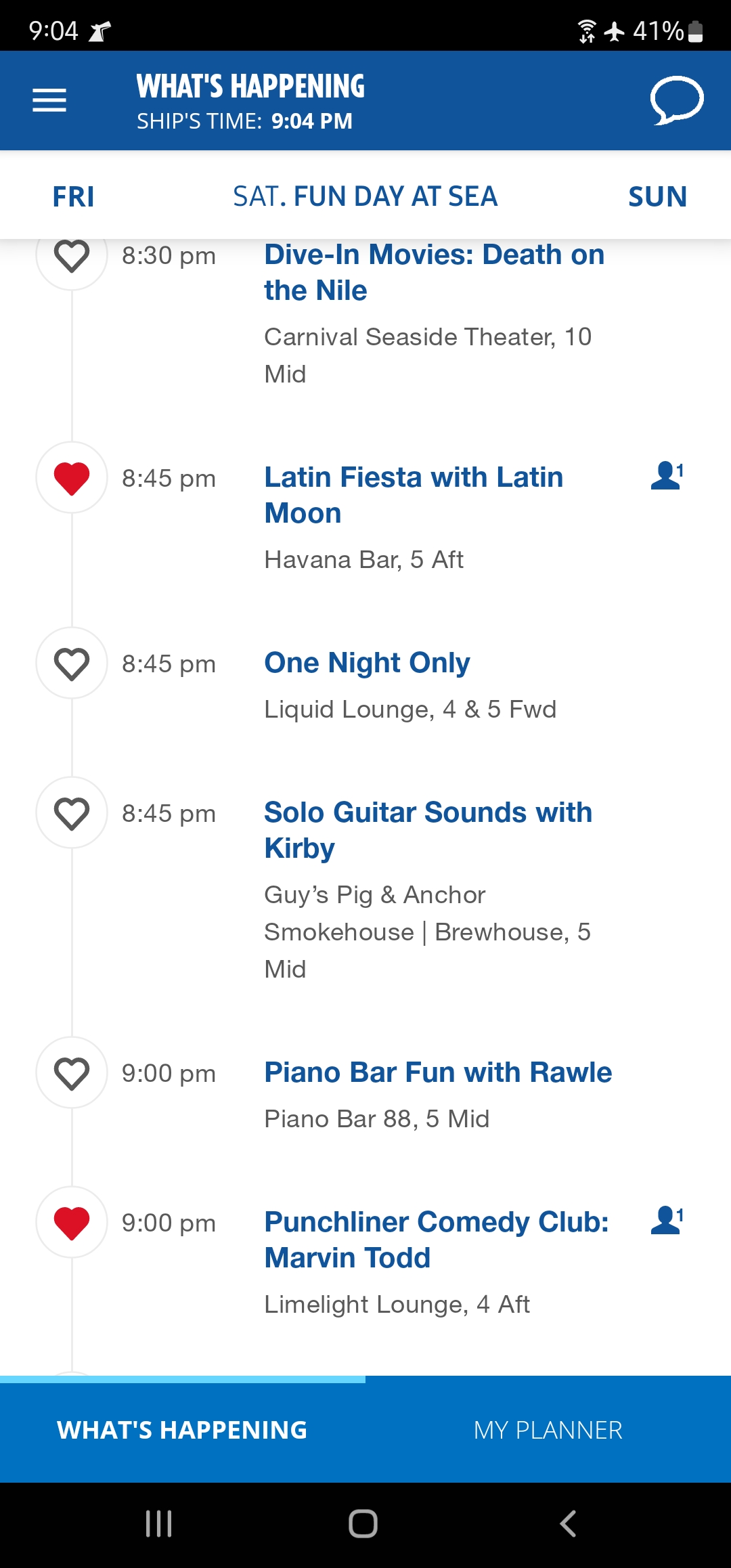Switch to the FRI day tab
This screenshot has height=1568, width=731.
(73, 197)
